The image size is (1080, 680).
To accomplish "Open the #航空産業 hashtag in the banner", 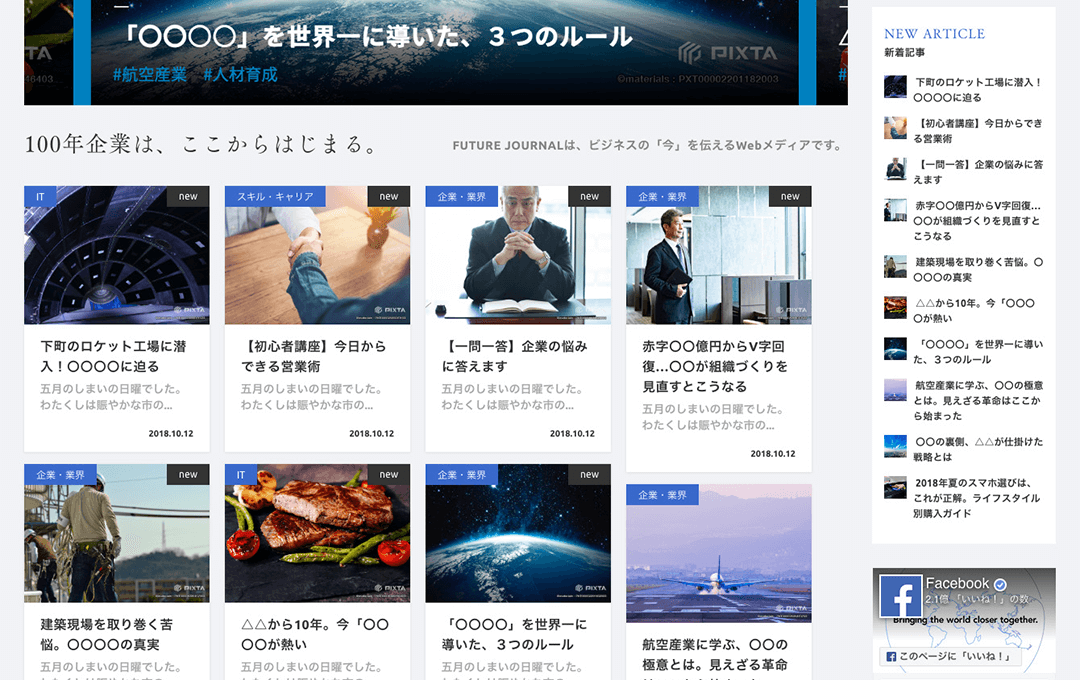I will pos(149,74).
